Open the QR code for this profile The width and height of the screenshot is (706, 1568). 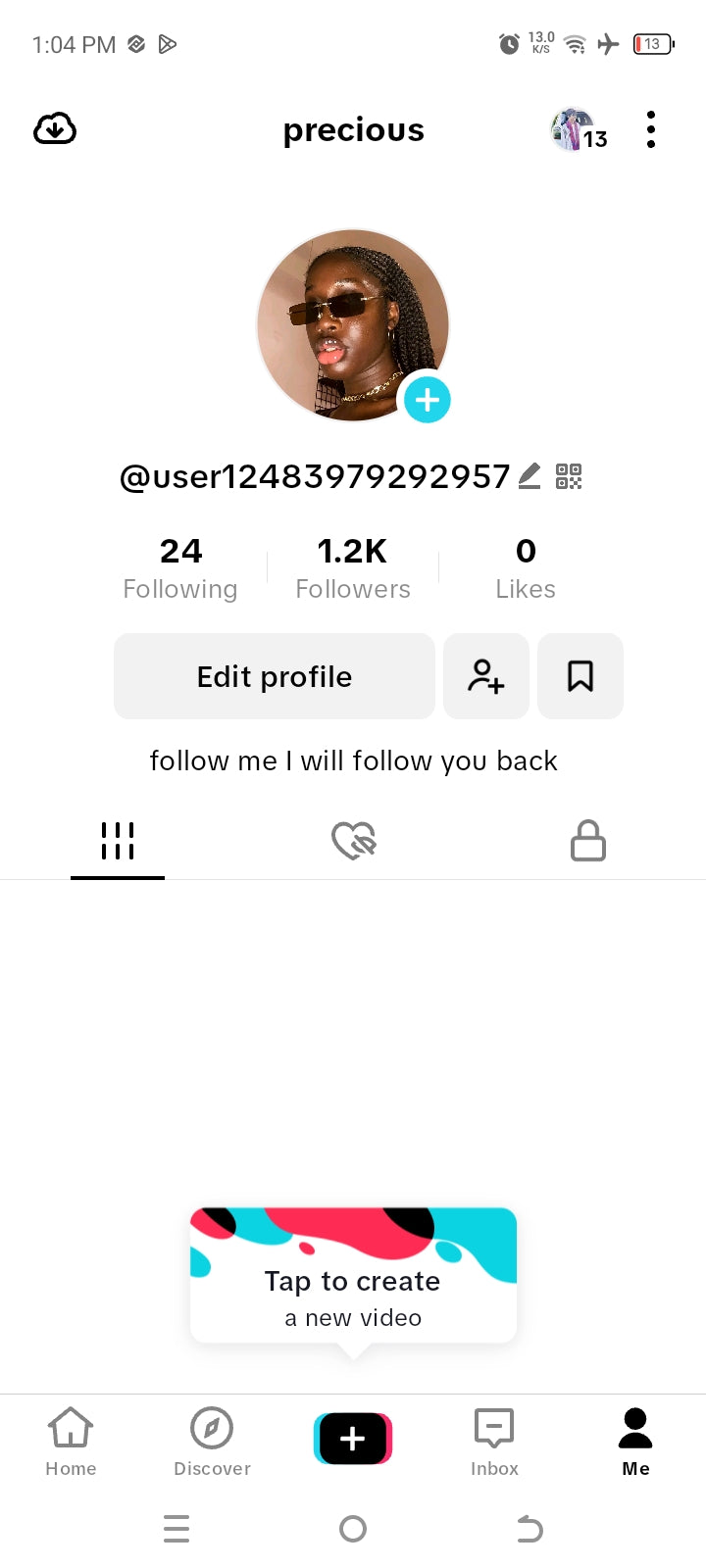[x=568, y=477]
